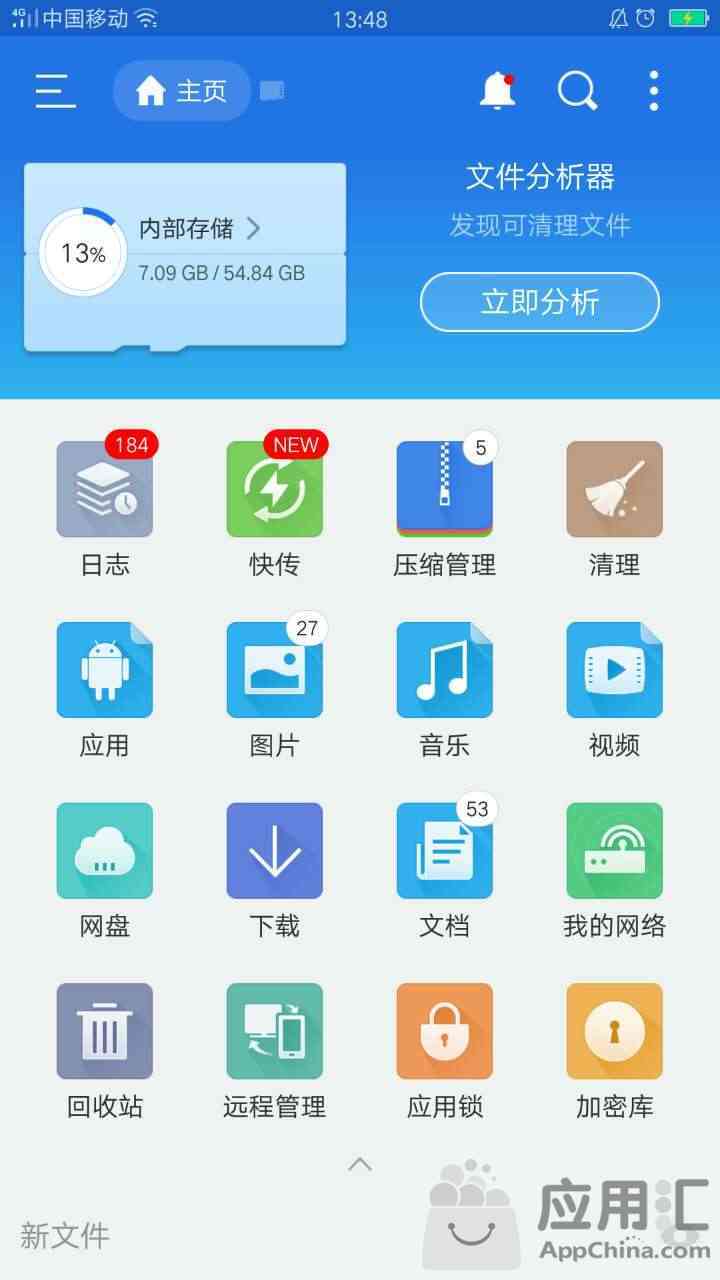Image resolution: width=720 pixels, height=1280 pixels.
Task: Tap the 立即分析 button
Action: 539,301
